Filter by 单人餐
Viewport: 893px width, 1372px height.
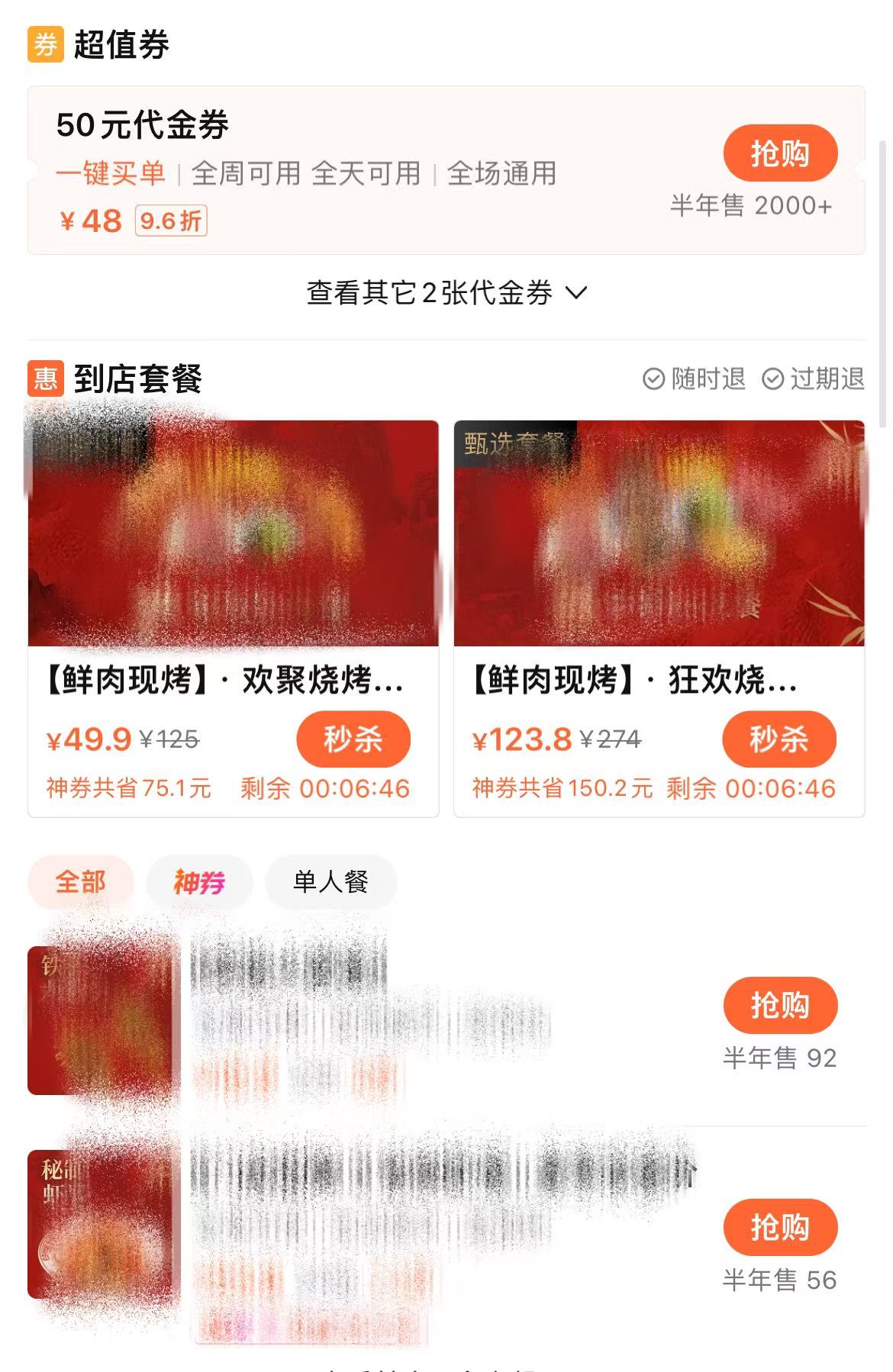tap(330, 882)
